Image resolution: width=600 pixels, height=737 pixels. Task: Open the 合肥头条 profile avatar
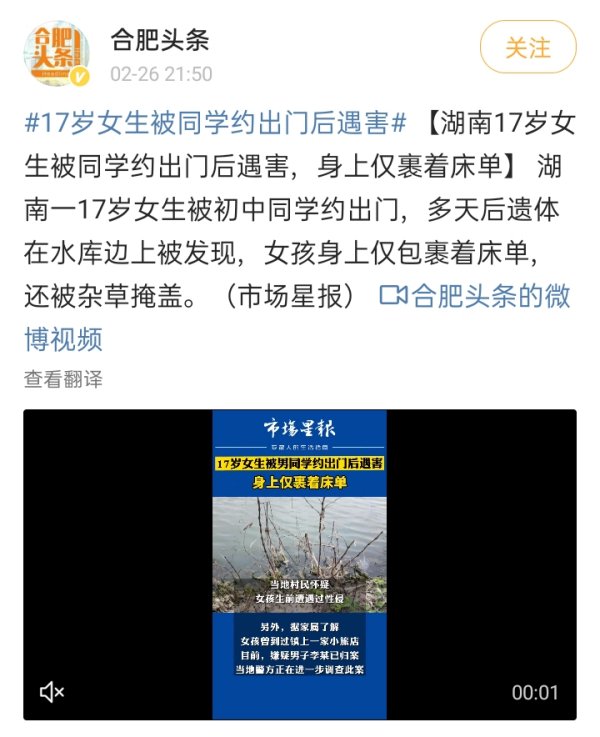point(56,54)
